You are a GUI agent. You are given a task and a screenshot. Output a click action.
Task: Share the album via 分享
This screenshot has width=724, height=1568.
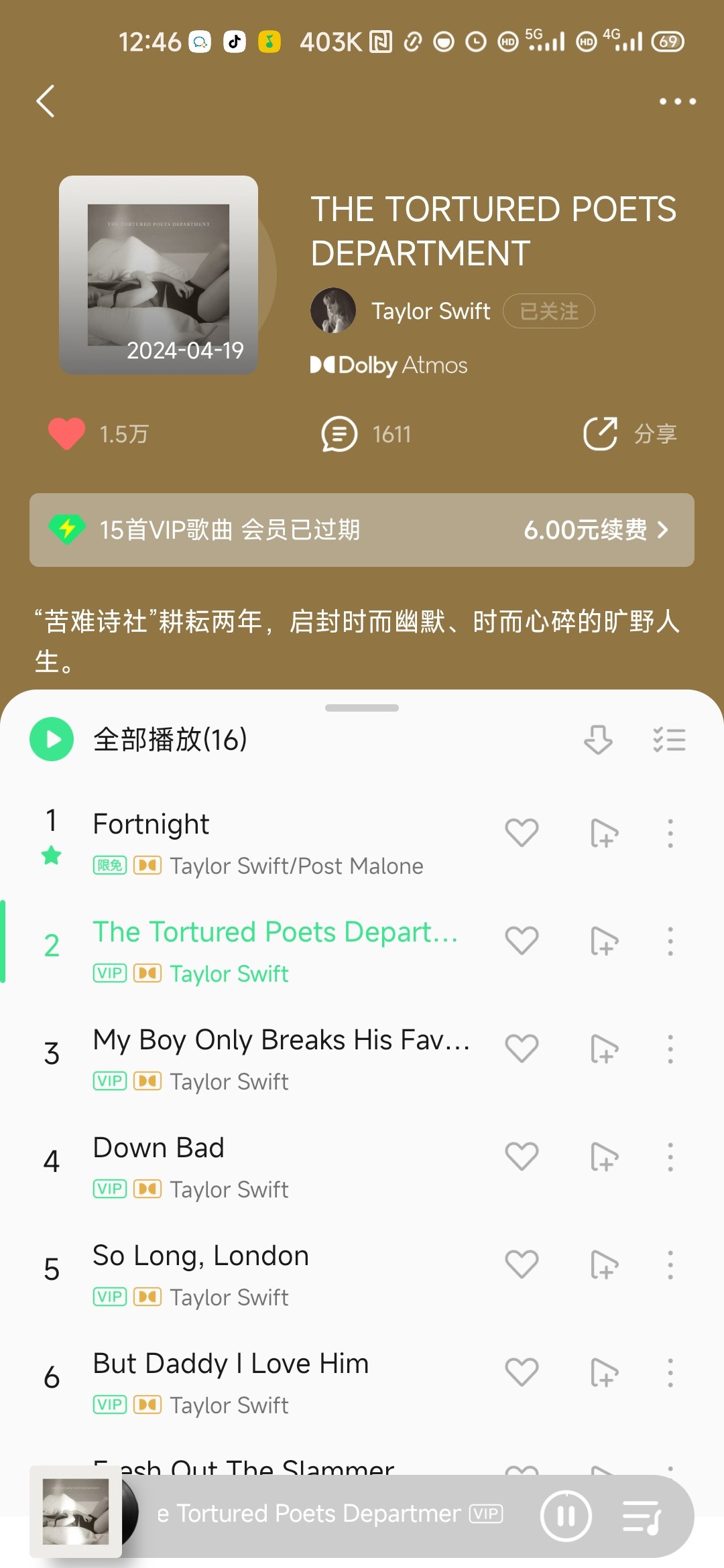[x=630, y=434]
